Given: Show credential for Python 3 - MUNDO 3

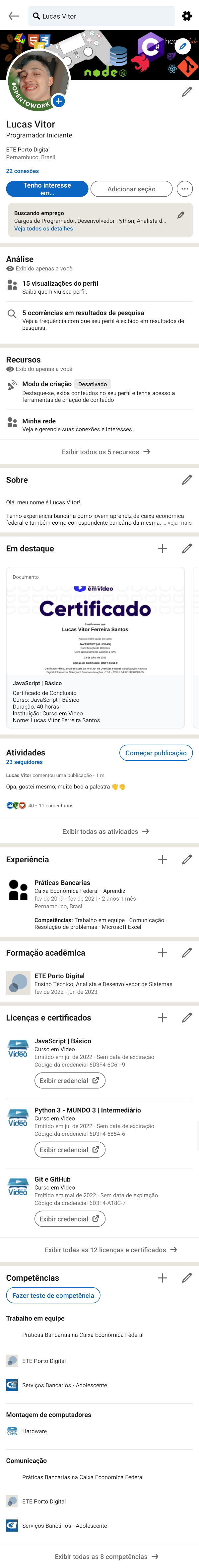Looking at the screenshot, I should click(70, 1150).
